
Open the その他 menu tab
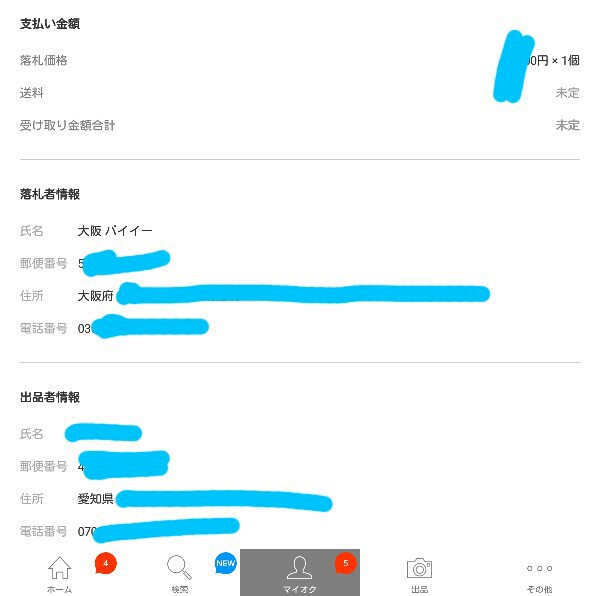point(539,573)
